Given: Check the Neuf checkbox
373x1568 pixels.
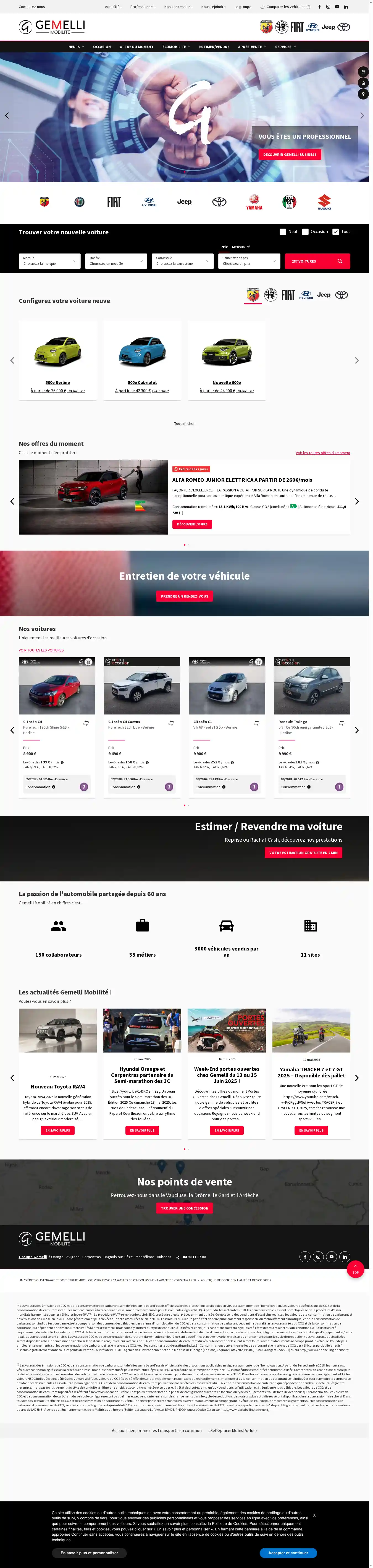Looking at the screenshot, I should (283, 232).
